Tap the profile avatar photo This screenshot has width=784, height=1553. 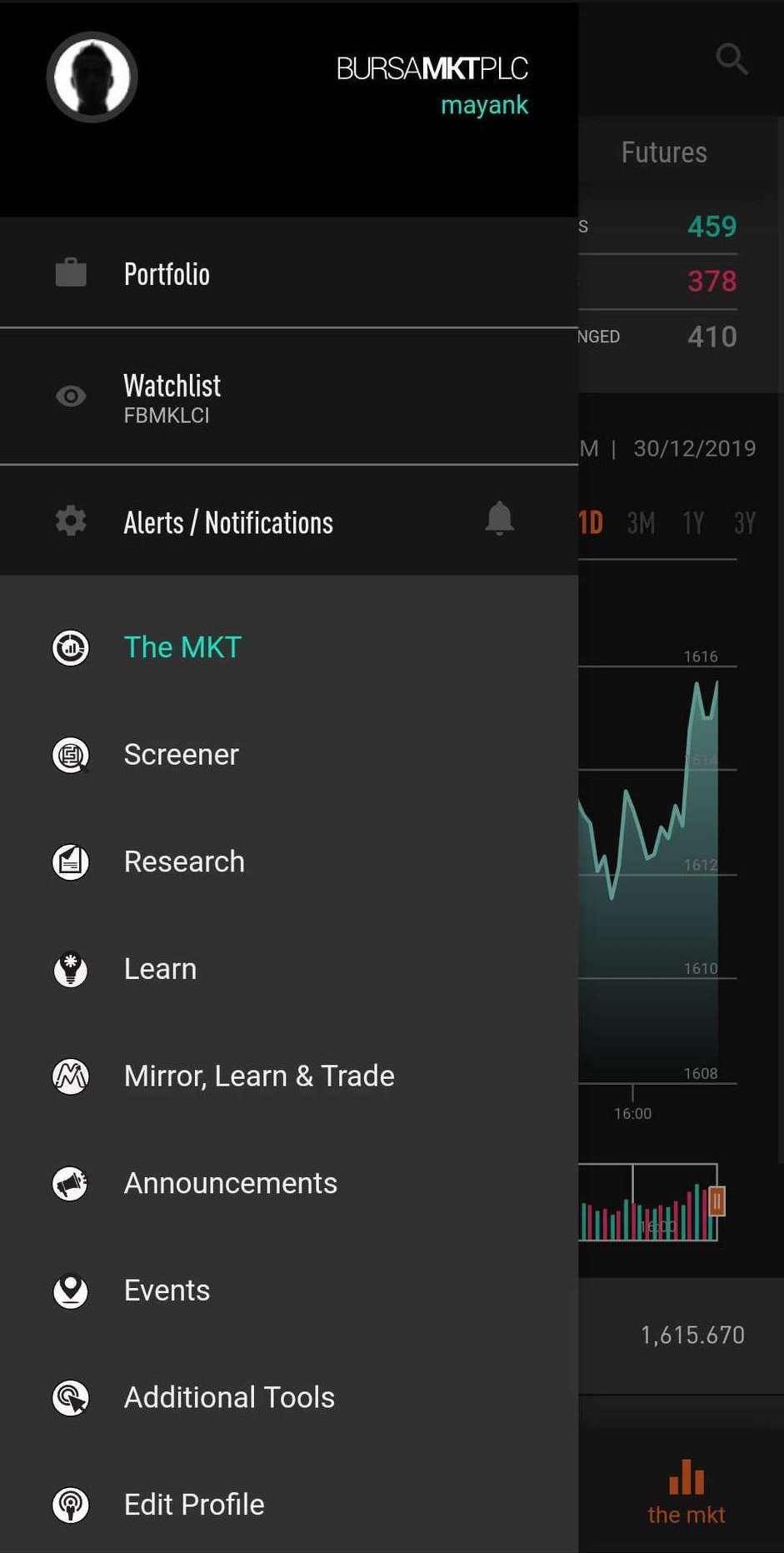92,77
